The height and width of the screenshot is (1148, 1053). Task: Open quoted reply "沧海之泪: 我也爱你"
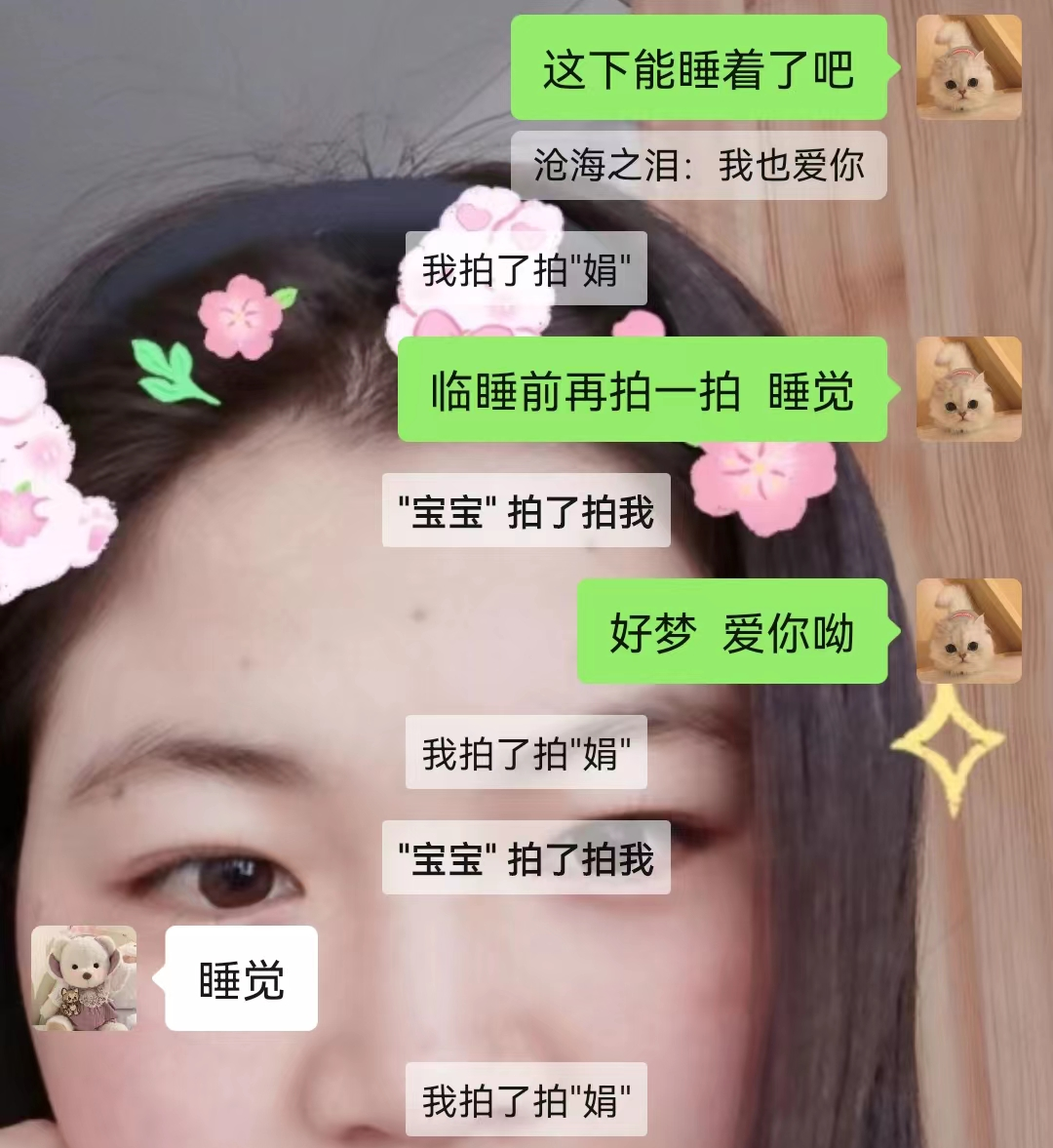(x=698, y=165)
